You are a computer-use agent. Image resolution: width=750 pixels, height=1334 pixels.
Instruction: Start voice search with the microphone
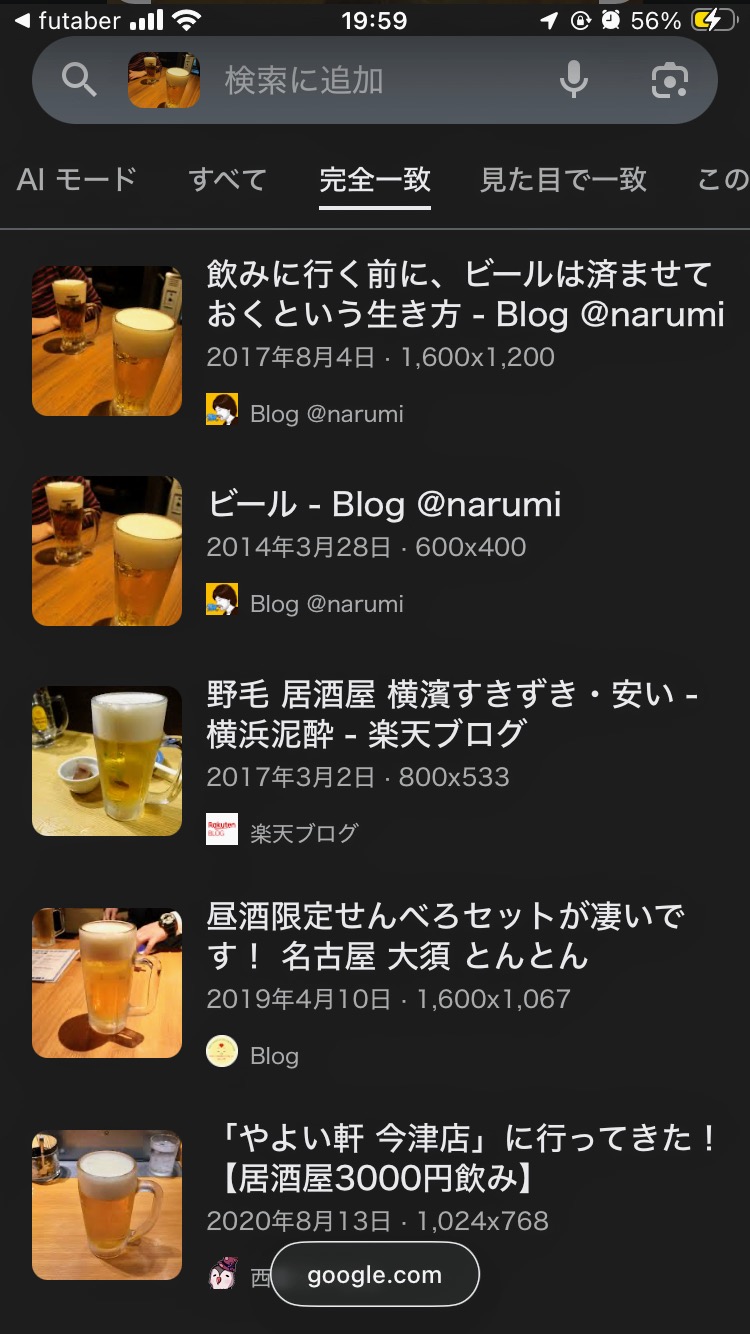(574, 80)
